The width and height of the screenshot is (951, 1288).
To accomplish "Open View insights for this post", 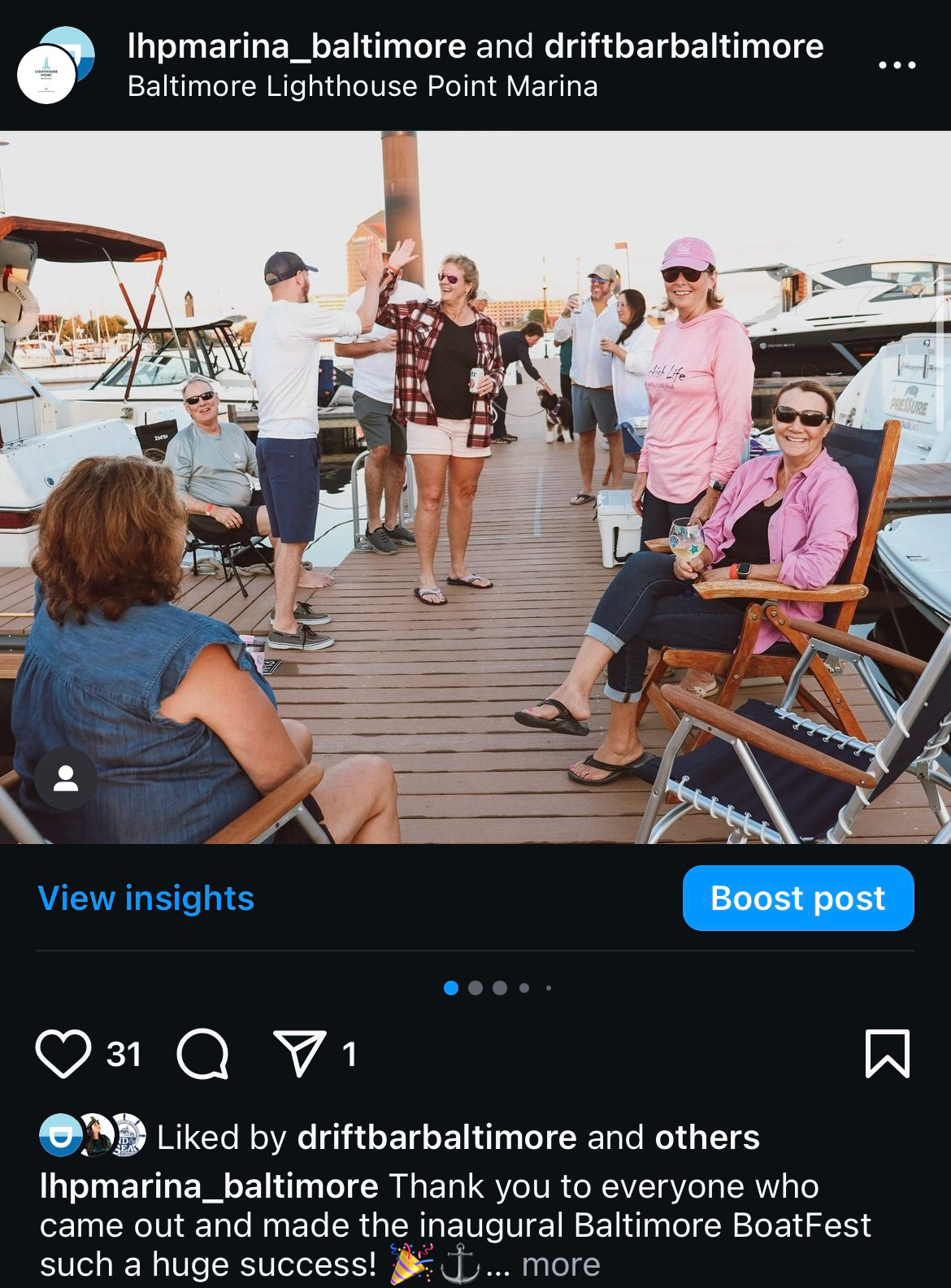I will [x=146, y=899].
